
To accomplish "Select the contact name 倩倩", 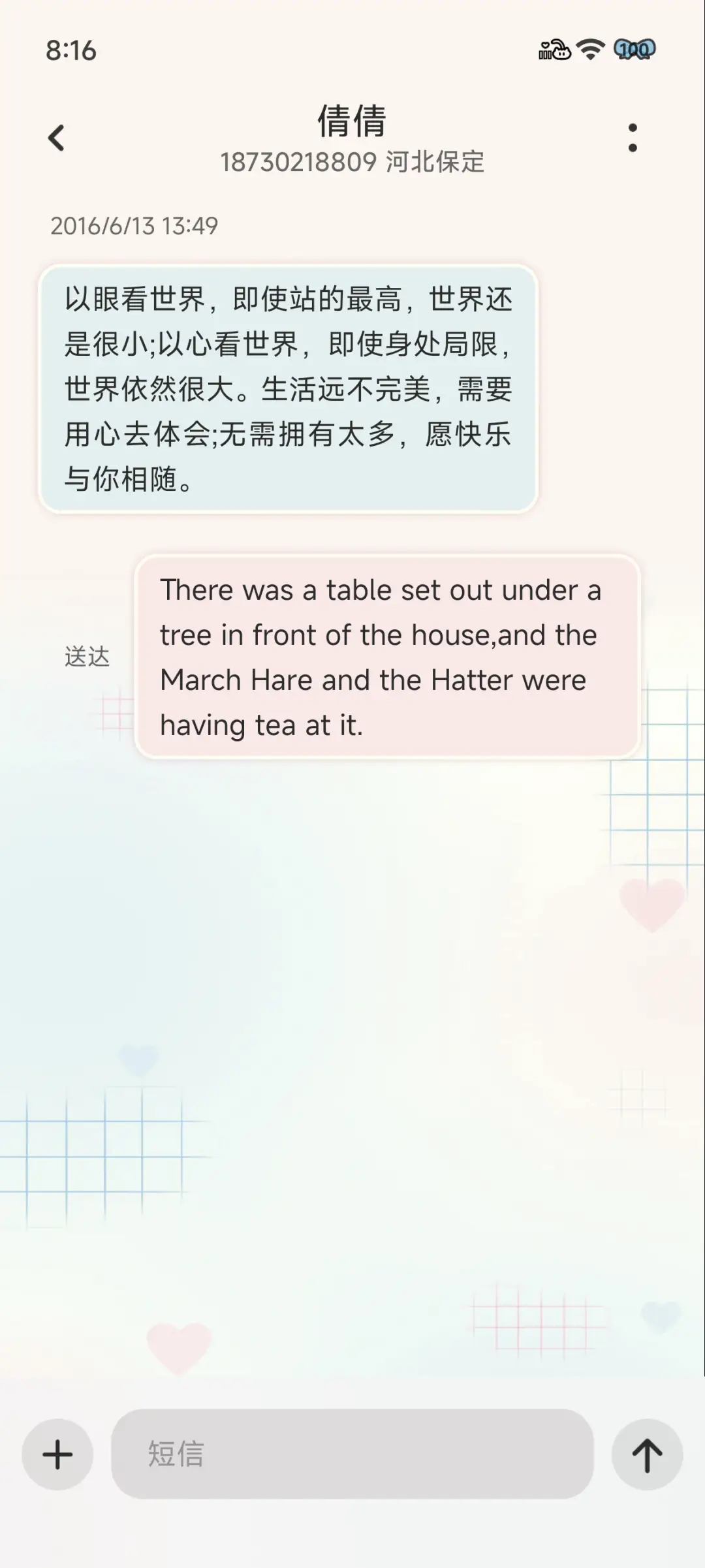I will 352,123.
